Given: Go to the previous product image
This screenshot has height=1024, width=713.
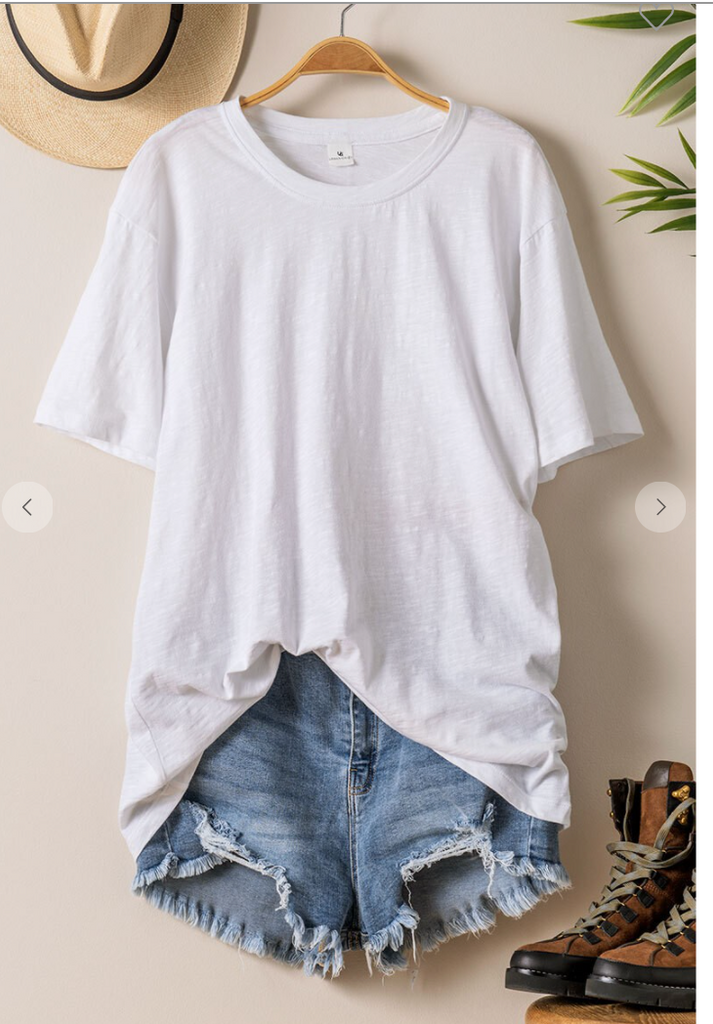Looking at the screenshot, I should tap(27, 507).
